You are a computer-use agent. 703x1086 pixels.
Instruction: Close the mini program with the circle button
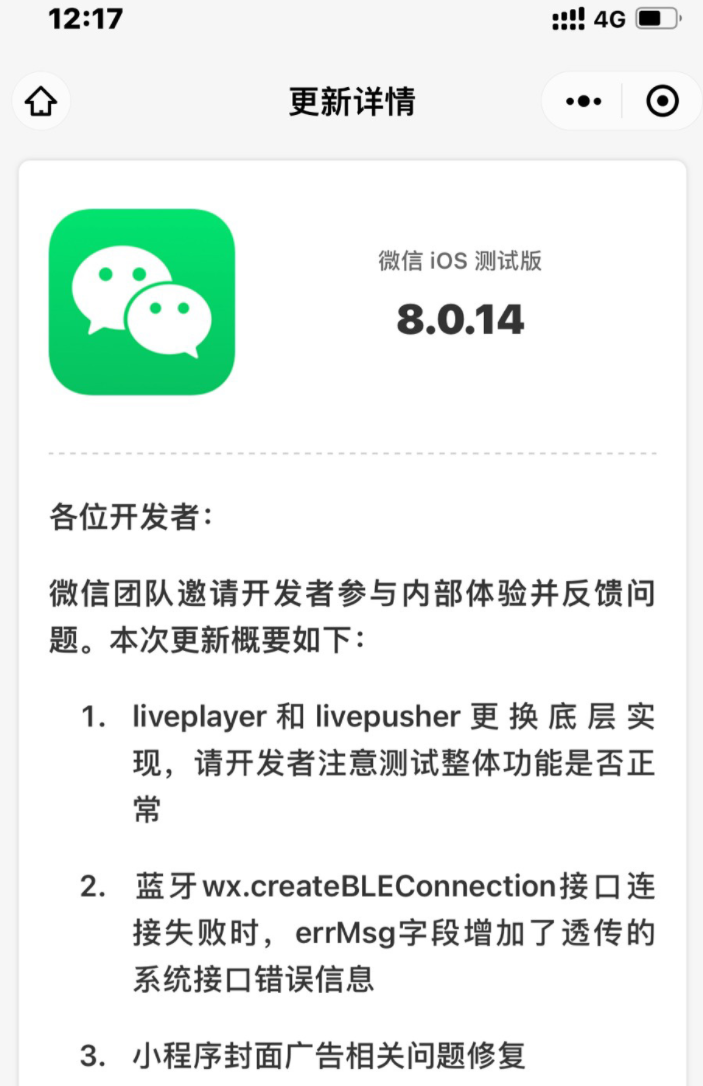click(662, 101)
